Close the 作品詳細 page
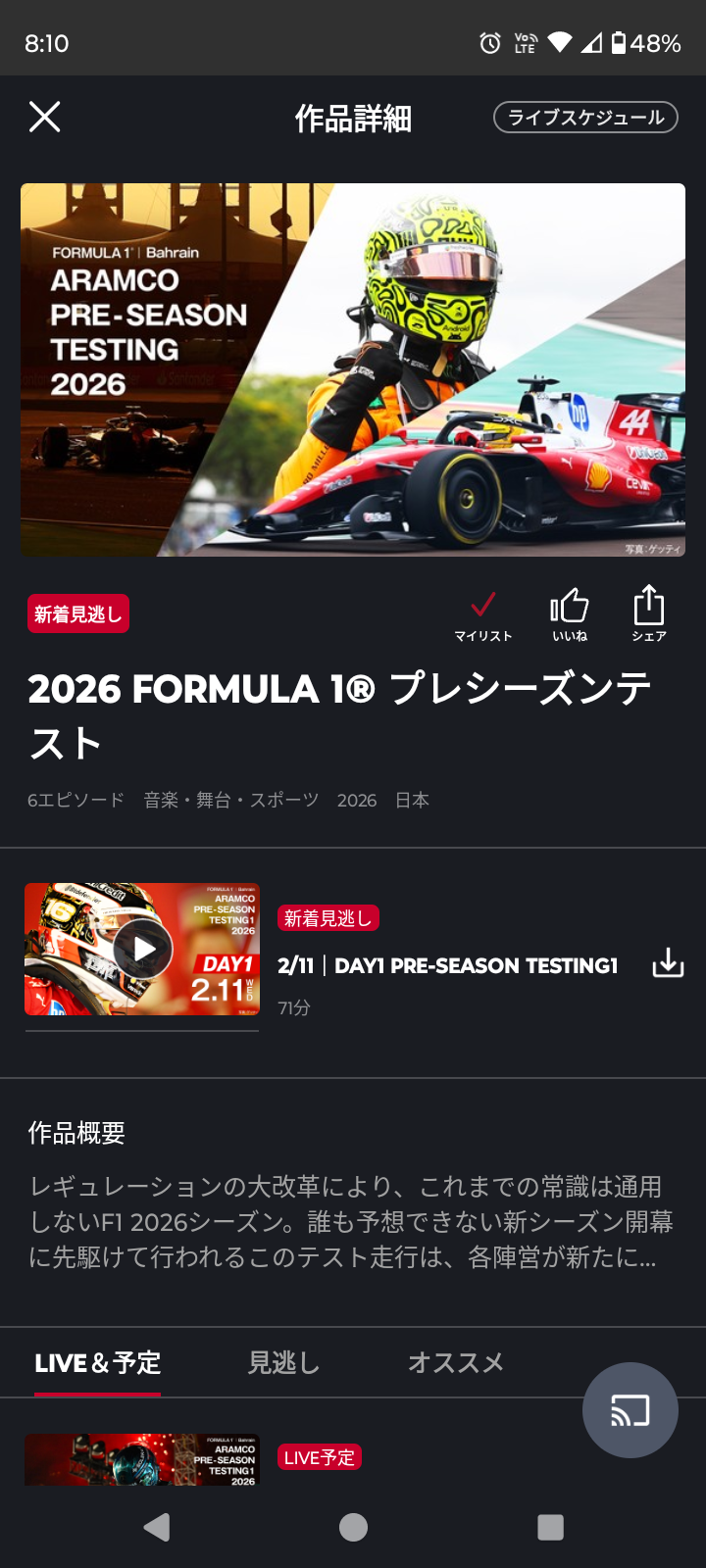Screen dimensions: 706x1568 [45, 117]
